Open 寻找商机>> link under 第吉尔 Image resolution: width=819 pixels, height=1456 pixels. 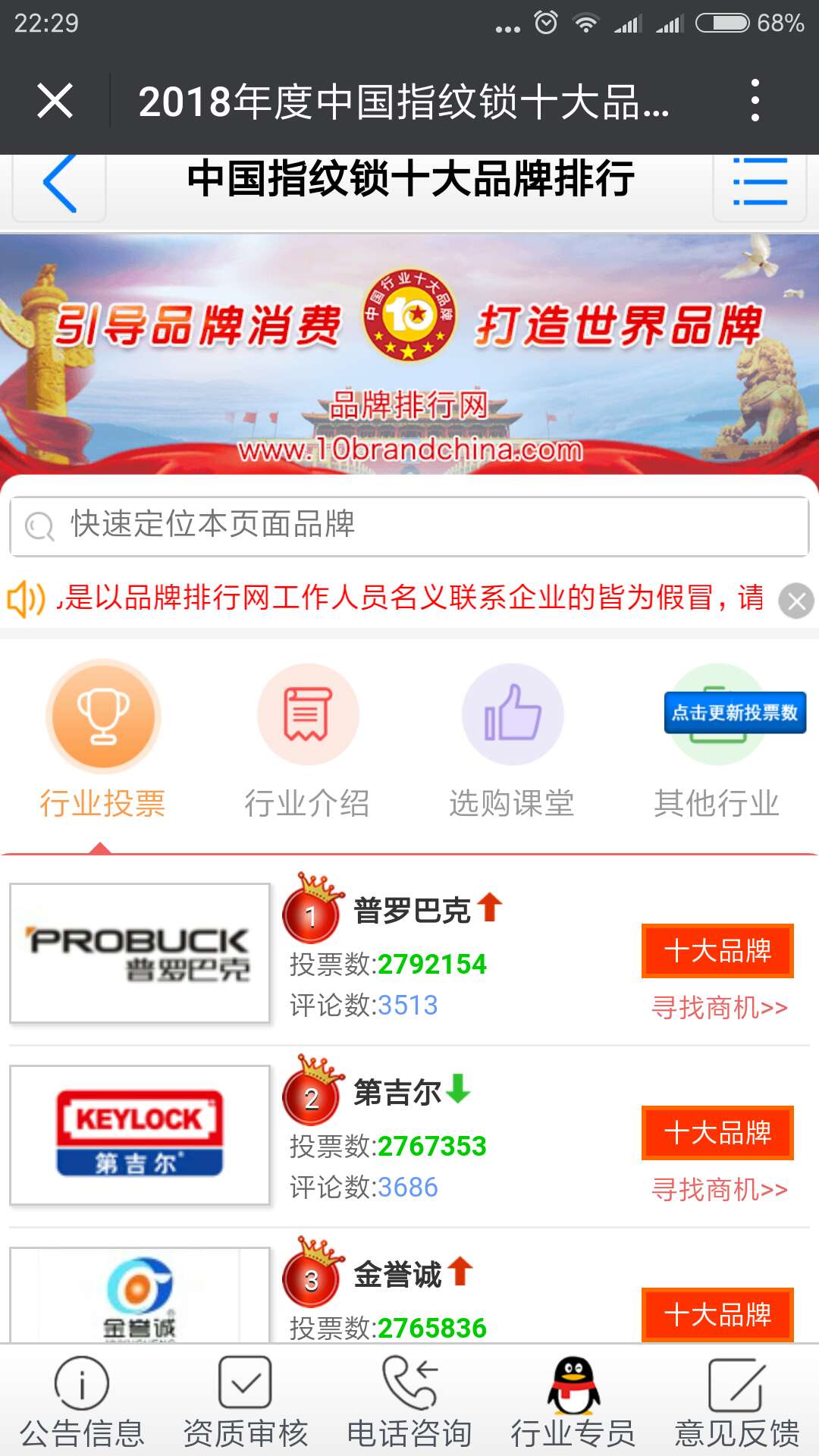[719, 1190]
